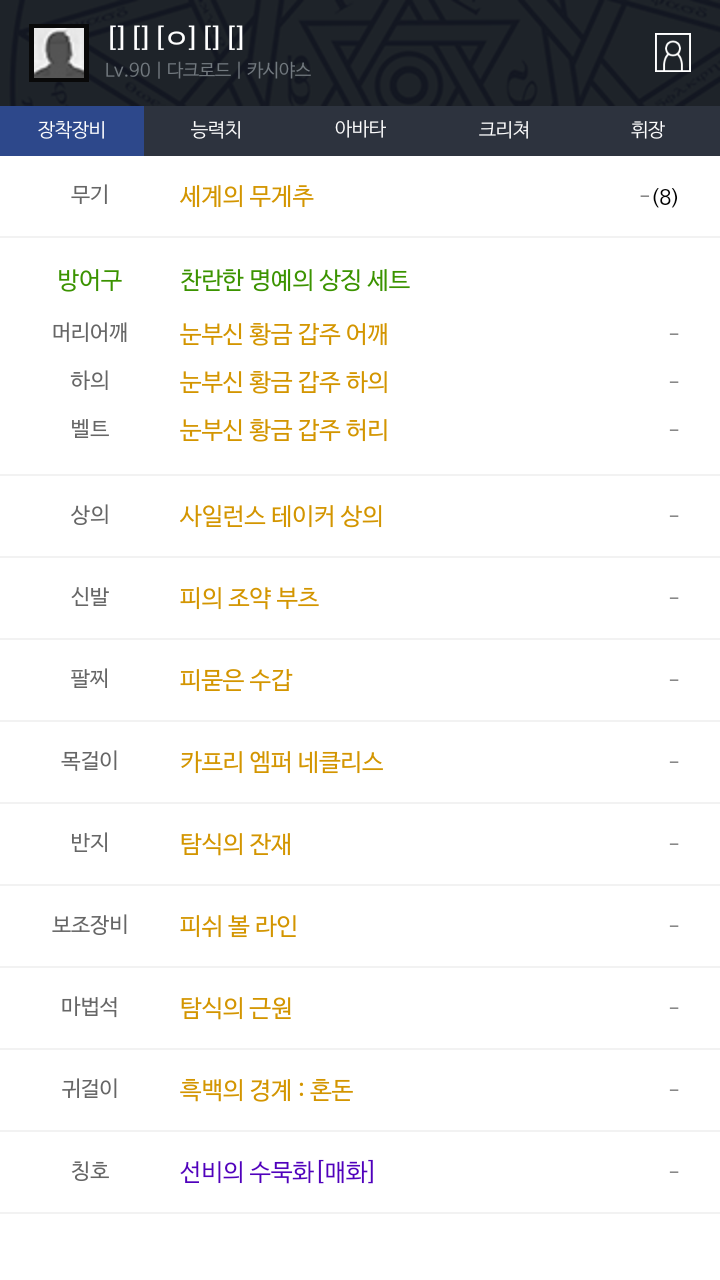View 사일런스 테이커 상의 details
Screen dimensions: 720x1280
pyautogui.click(x=281, y=516)
